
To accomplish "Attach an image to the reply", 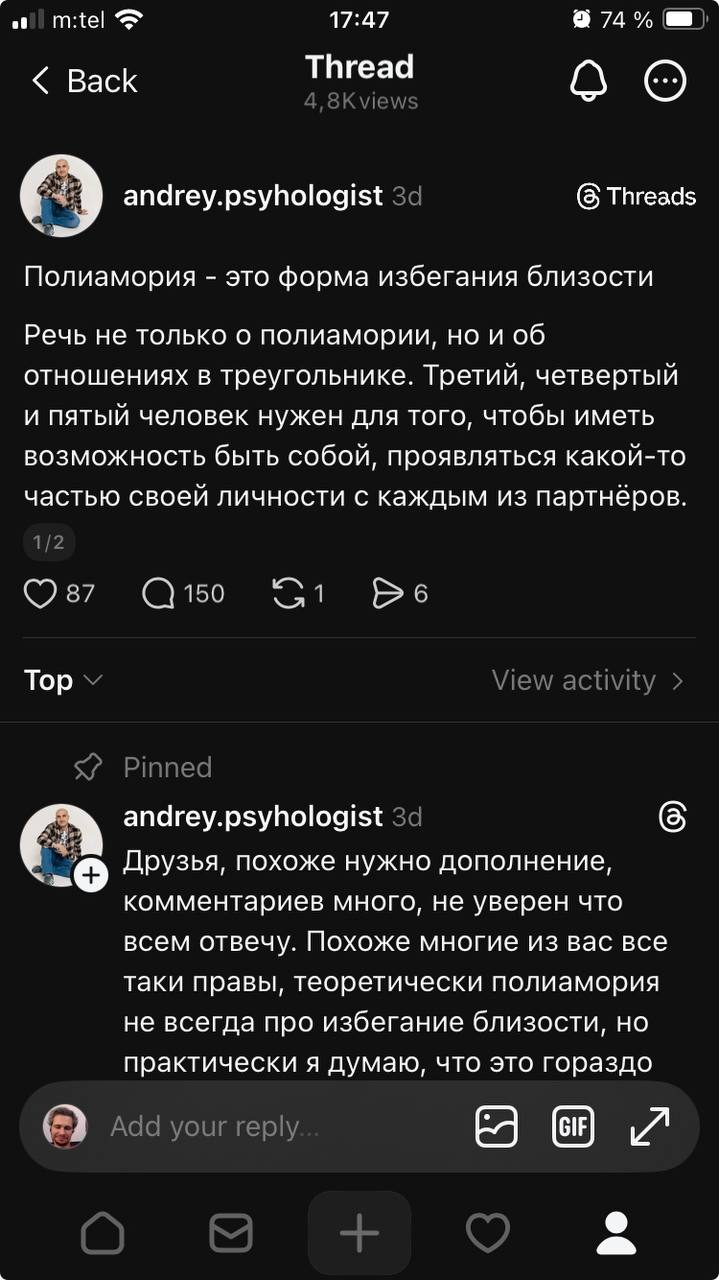I will pos(496,1127).
